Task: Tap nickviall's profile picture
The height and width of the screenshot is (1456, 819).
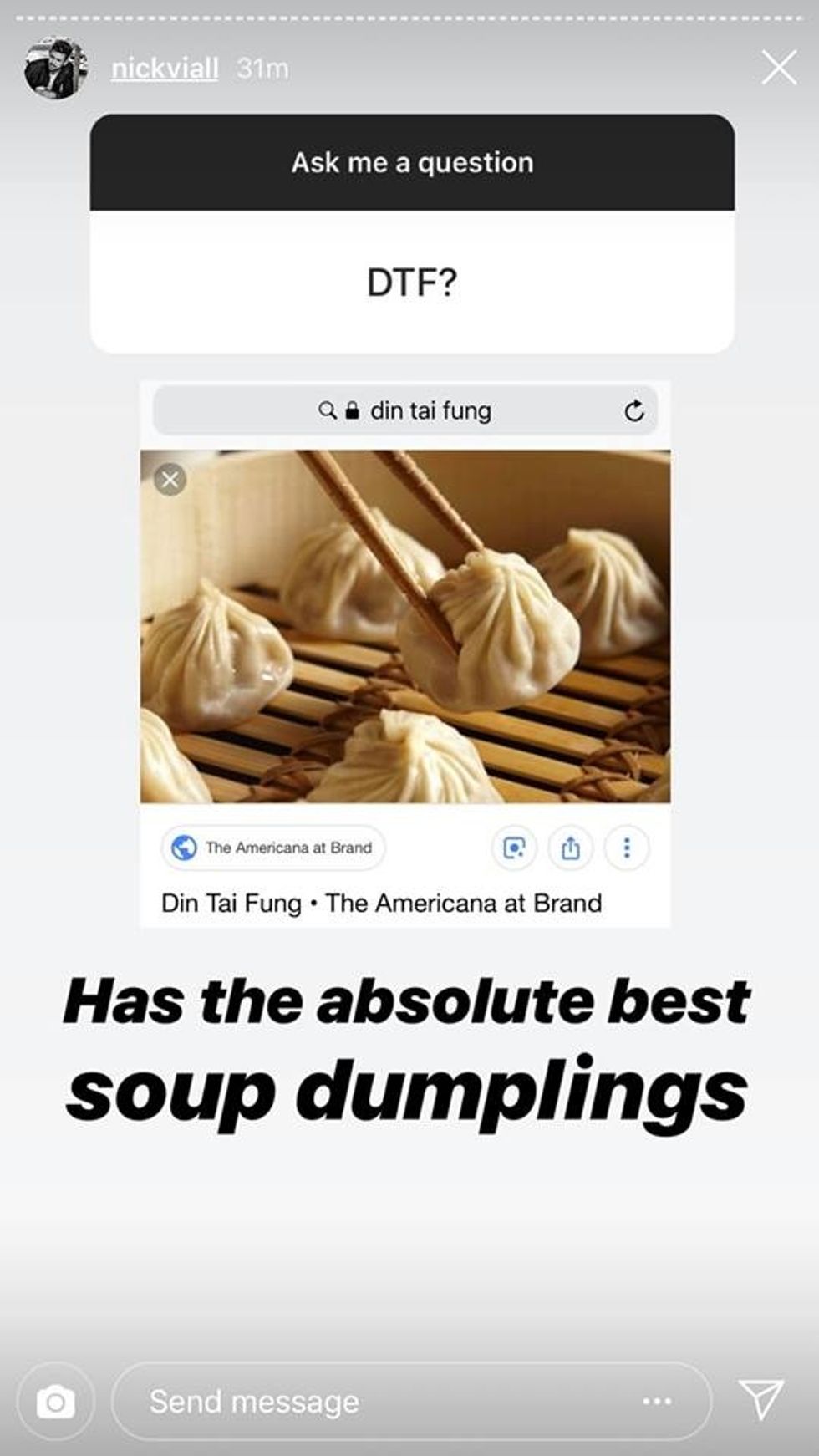Action: (x=55, y=69)
